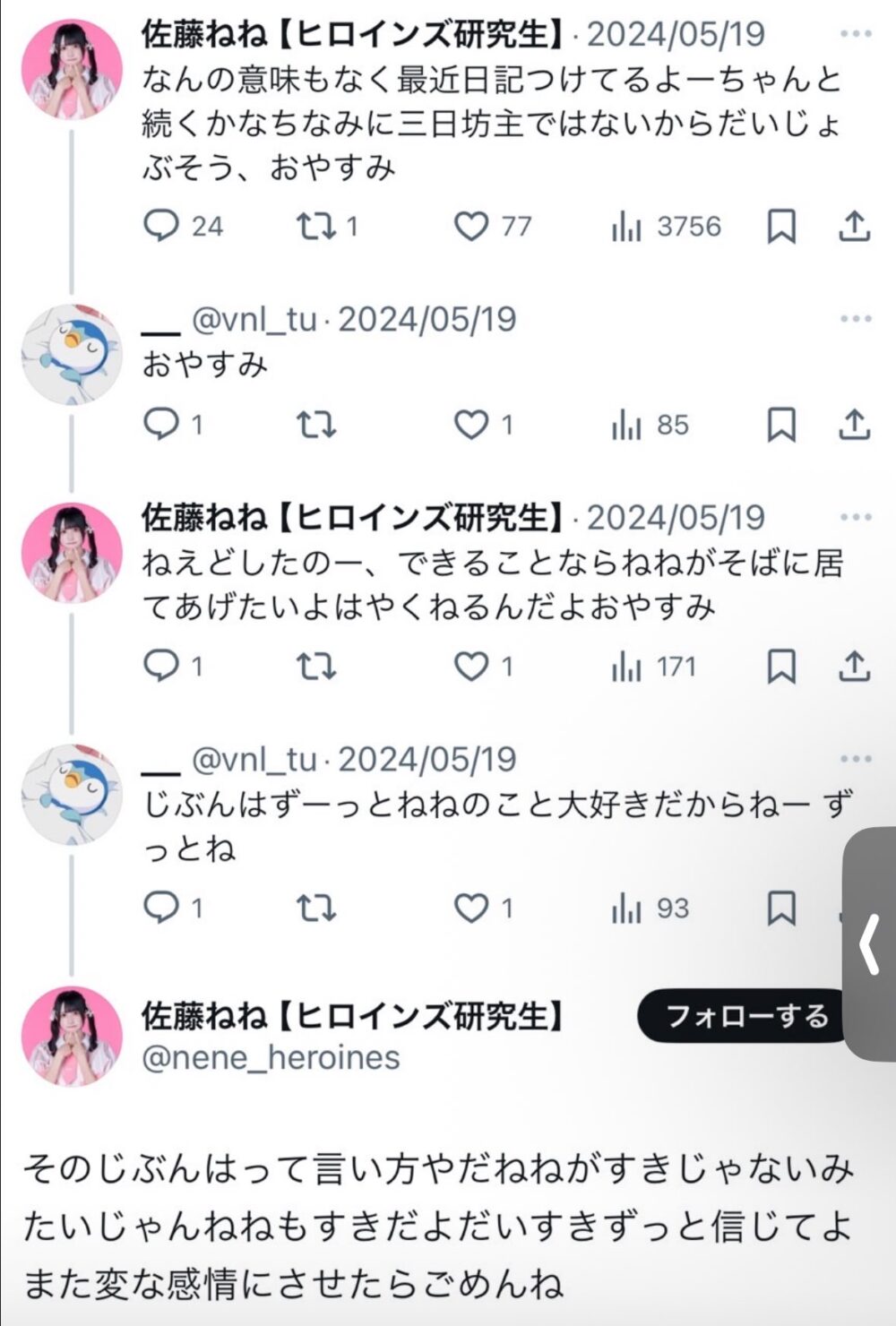Retweet the reply with 171 views
896x1326 pixels.
pyautogui.click(x=316, y=667)
